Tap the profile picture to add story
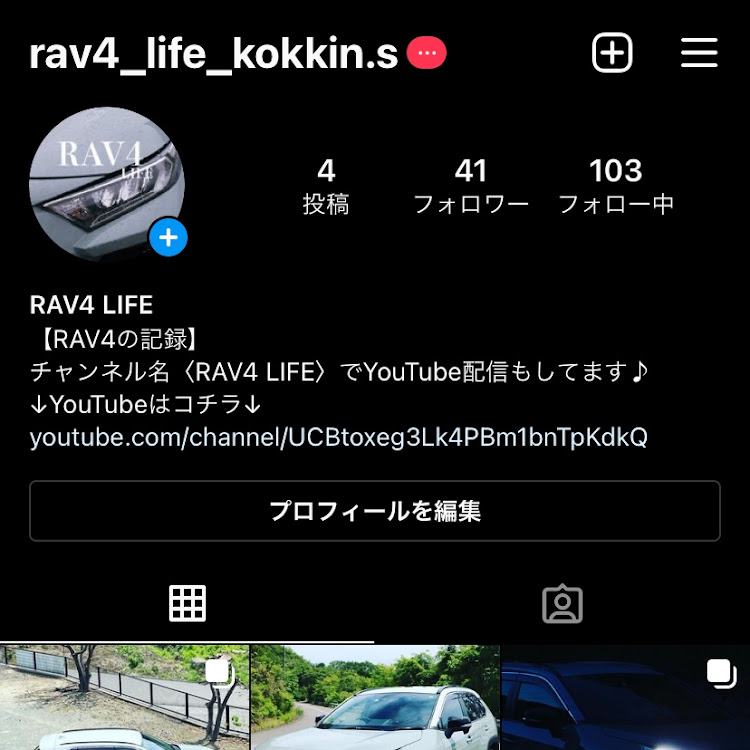750x750 pixels. click(107, 184)
